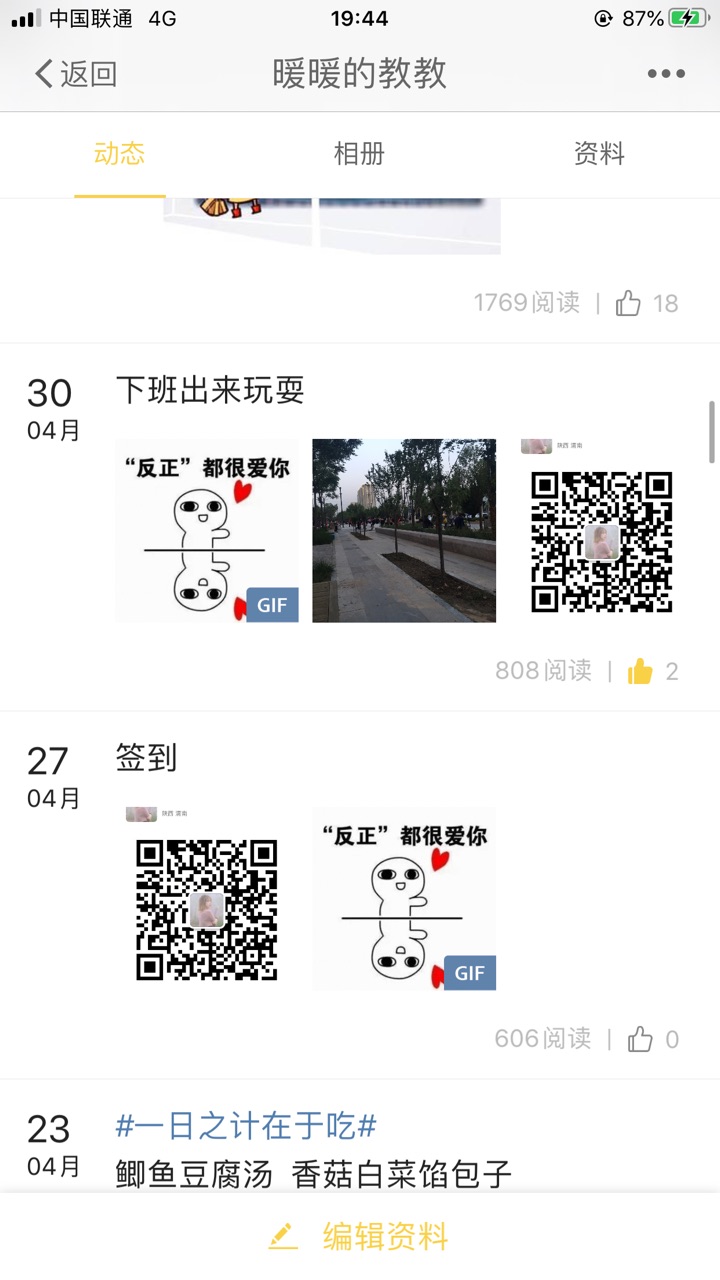Tap the edit pencil icon near 编辑资料
Image resolution: width=720 pixels, height=1280 pixels.
(x=282, y=1237)
